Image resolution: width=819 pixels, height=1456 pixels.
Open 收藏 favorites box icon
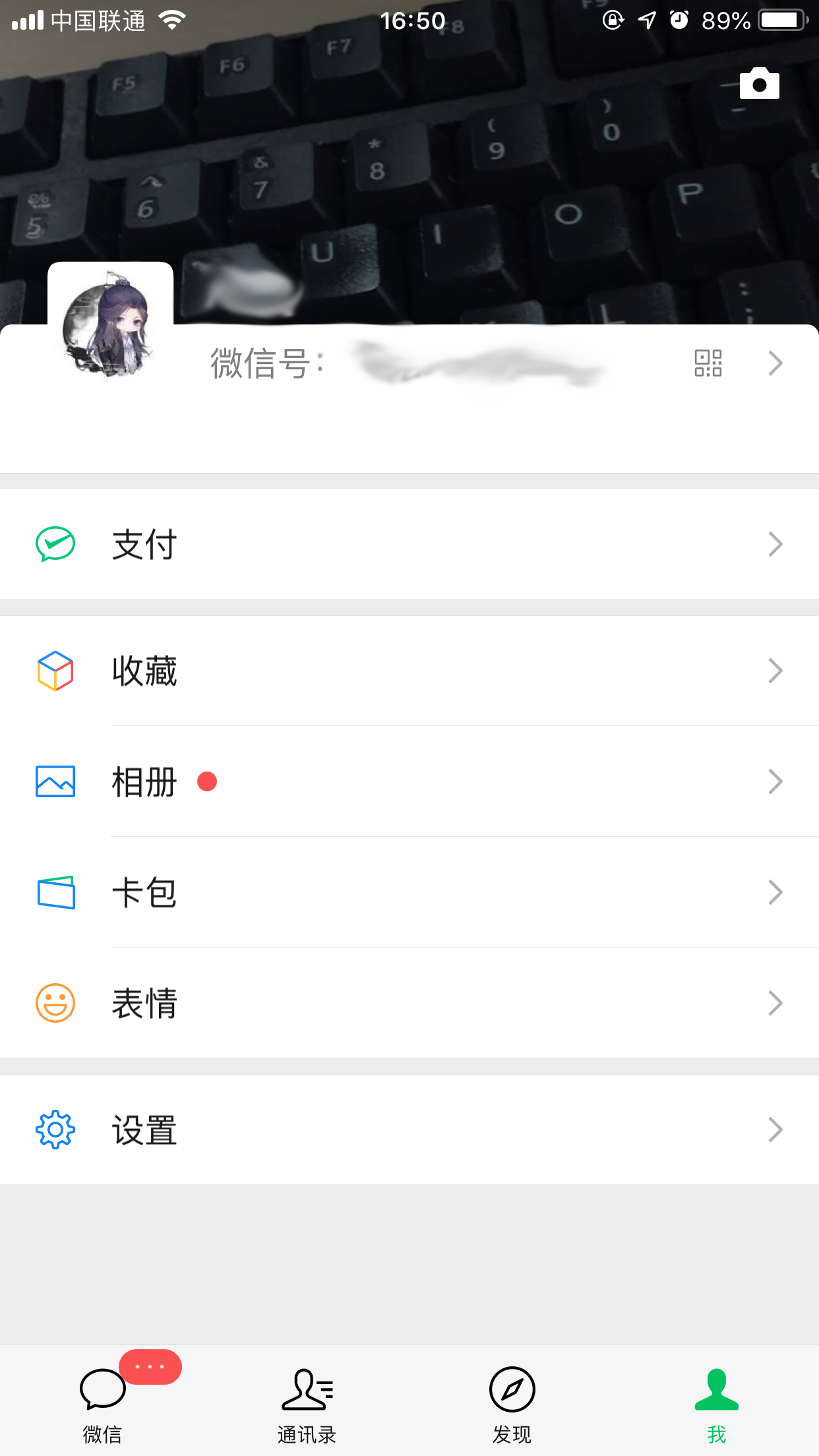[x=55, y=671]
